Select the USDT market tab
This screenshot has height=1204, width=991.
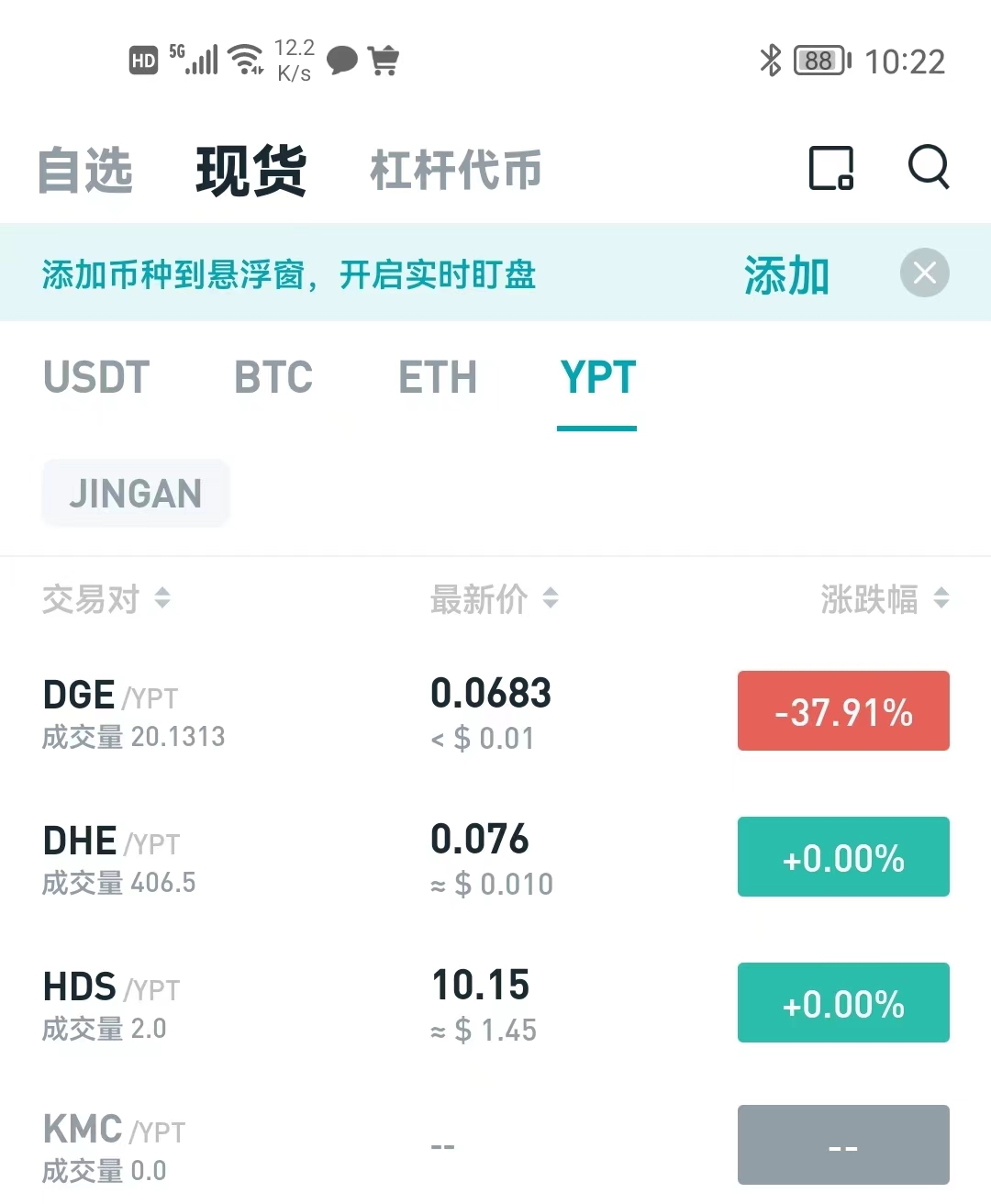[x=96, y=377]
